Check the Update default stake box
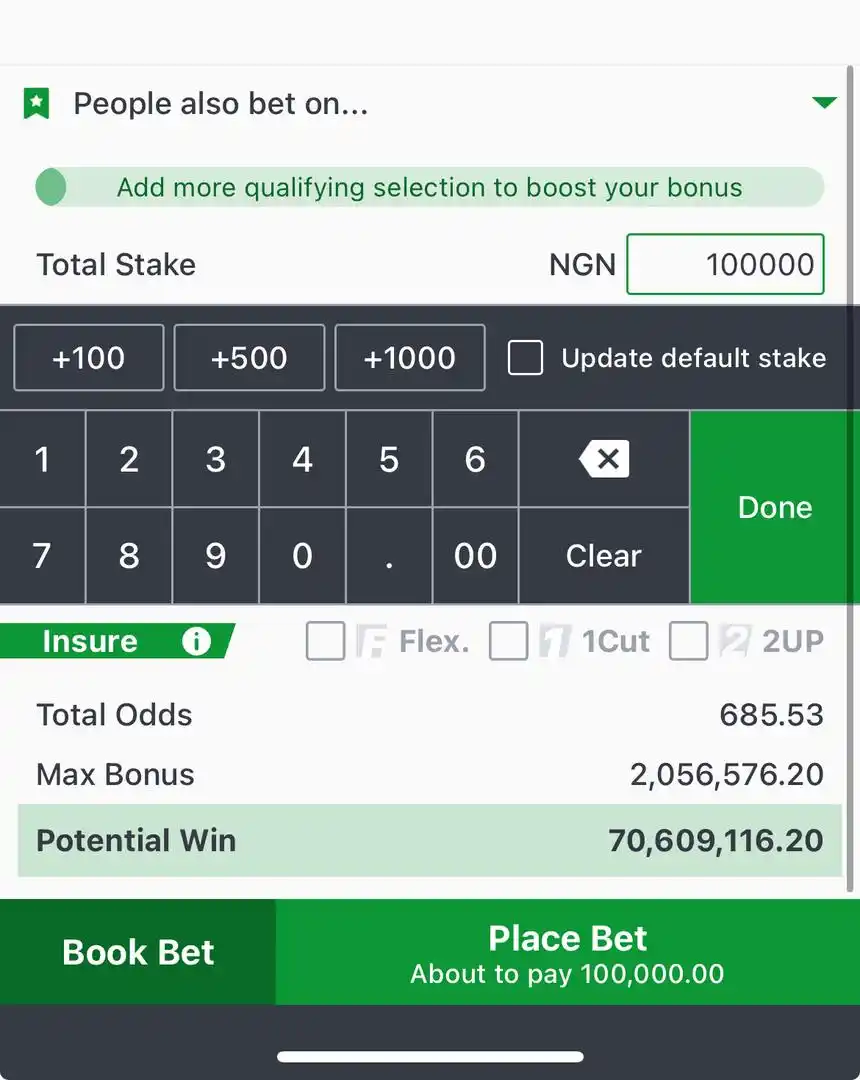The height and width of the screenshot is (1080, 860). [526, 358]
